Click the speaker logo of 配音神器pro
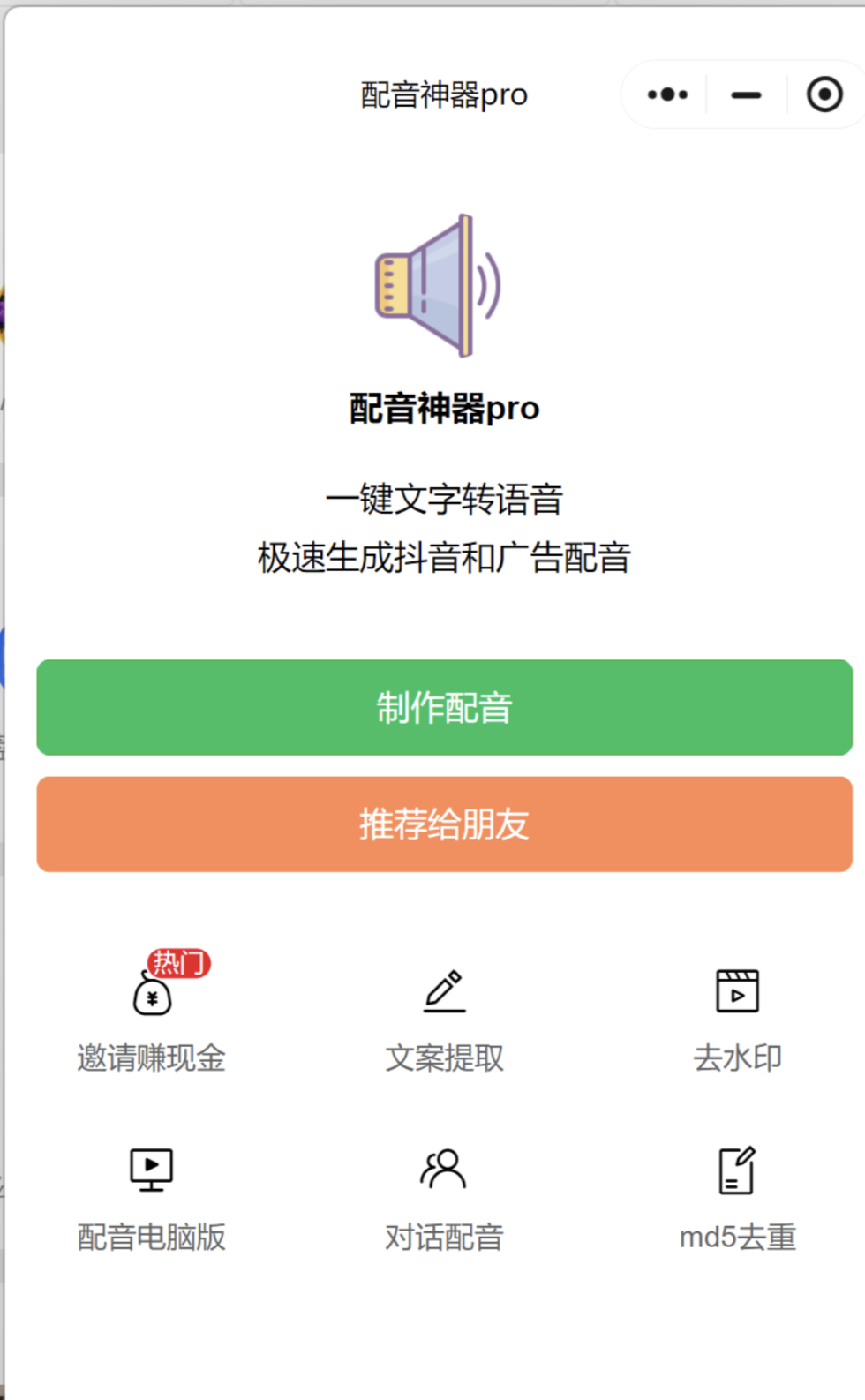 click(x=439, y=285)
